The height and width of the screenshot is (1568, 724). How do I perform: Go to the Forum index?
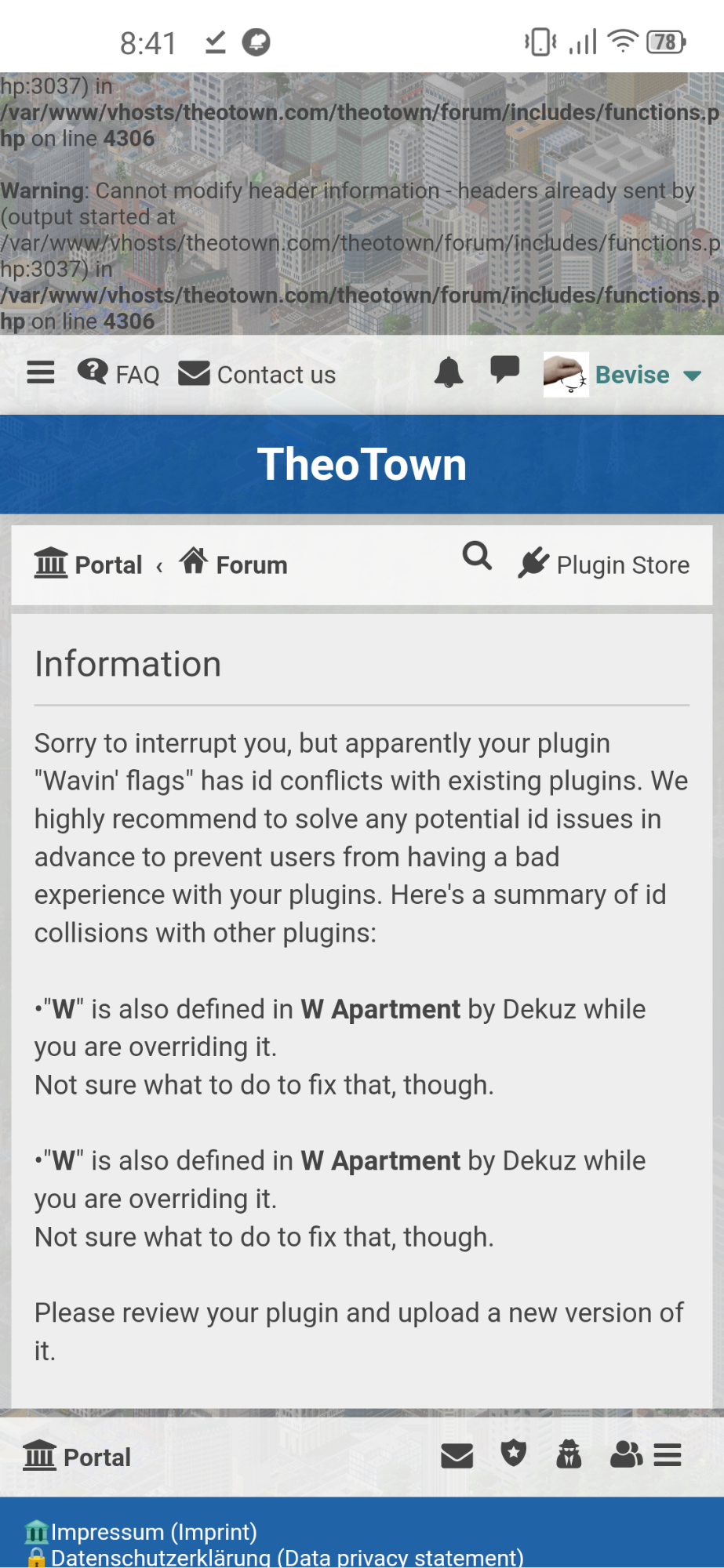pyautogui.click(x=233, y=563)
